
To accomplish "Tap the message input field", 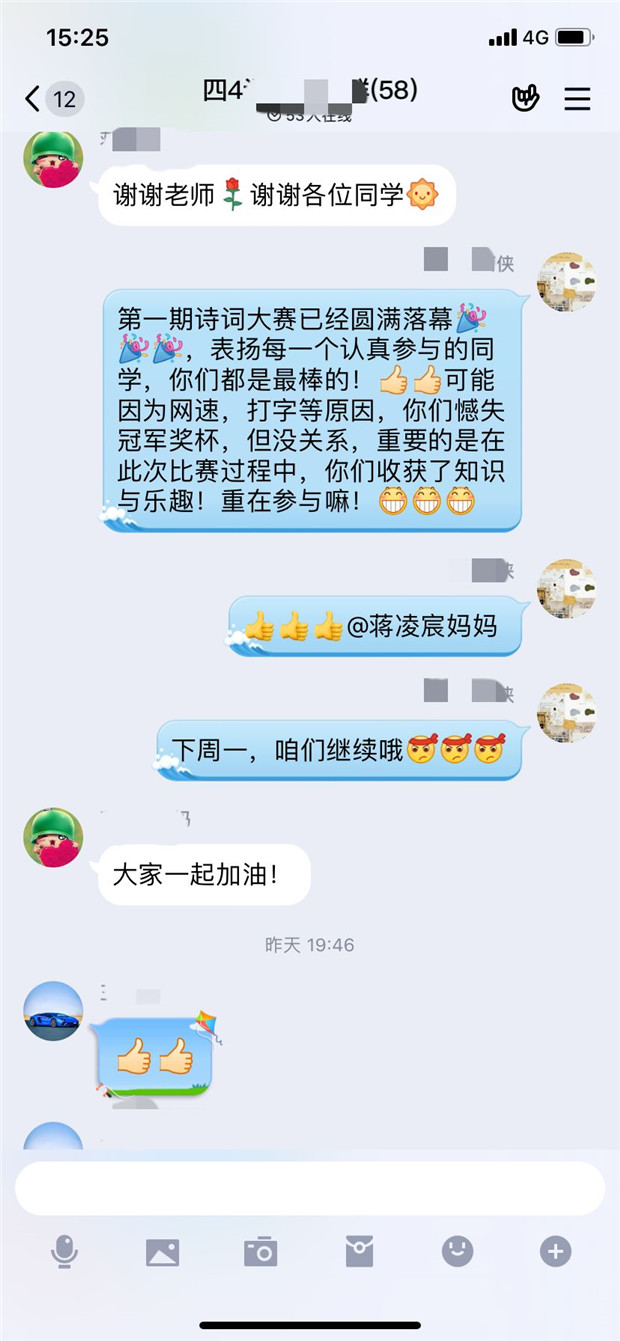I will (x=309, y=1188).
